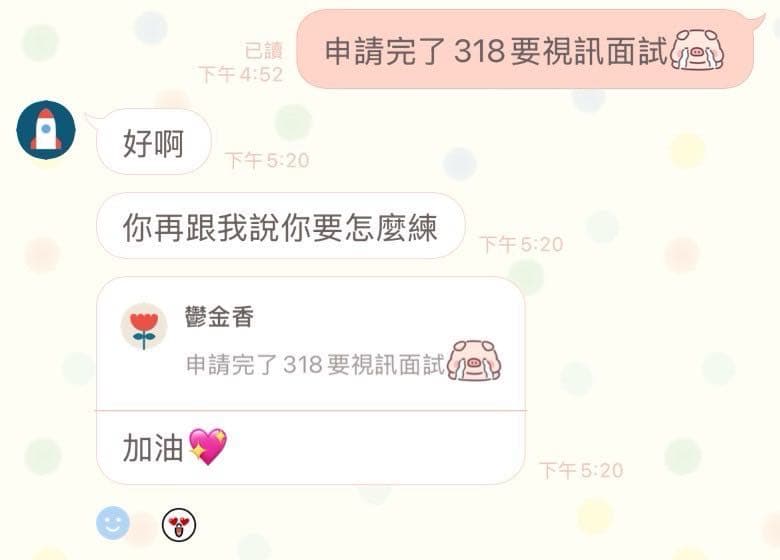Open the rocket avatar's profile
Viewport: 780px width, 560px height.
click(46, 130)
